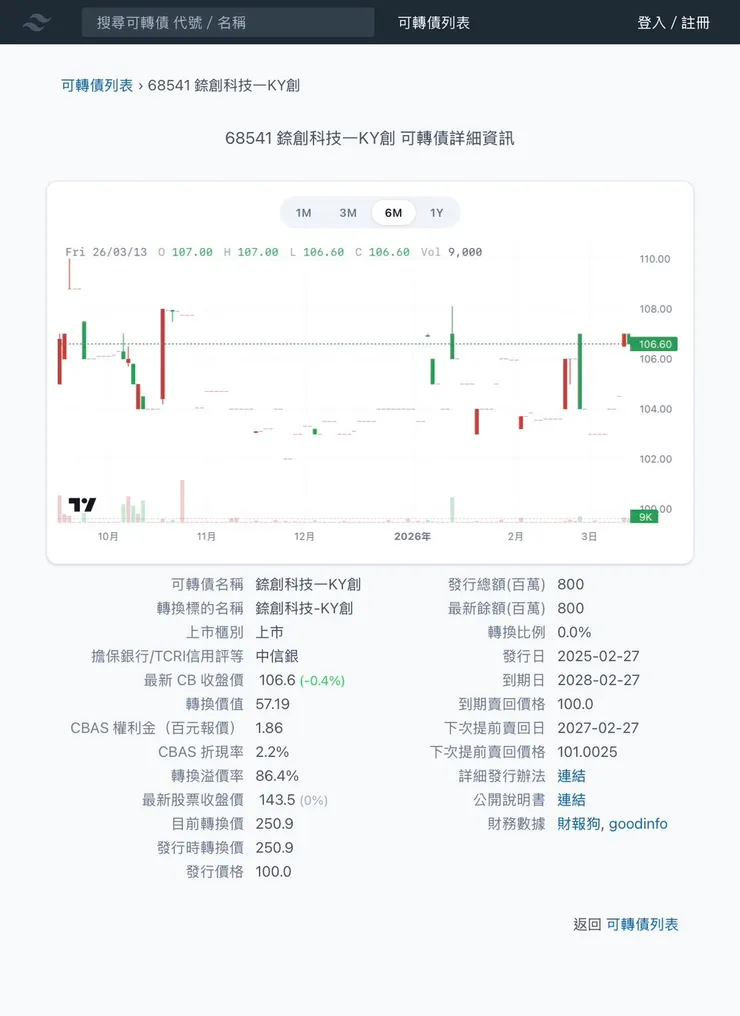Open the 詳細發行辦法 連結 link
This screenshot has height=1016, width=740.
(570, 776)
